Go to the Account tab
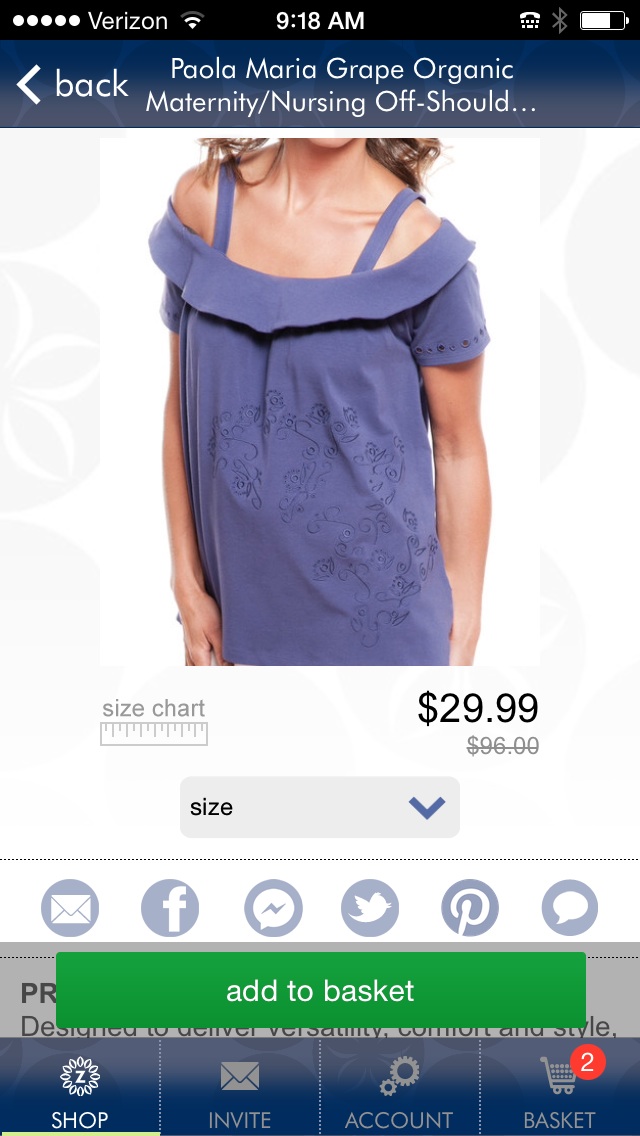Viewport: 640px width, 1136px height. pos(399,1092)
